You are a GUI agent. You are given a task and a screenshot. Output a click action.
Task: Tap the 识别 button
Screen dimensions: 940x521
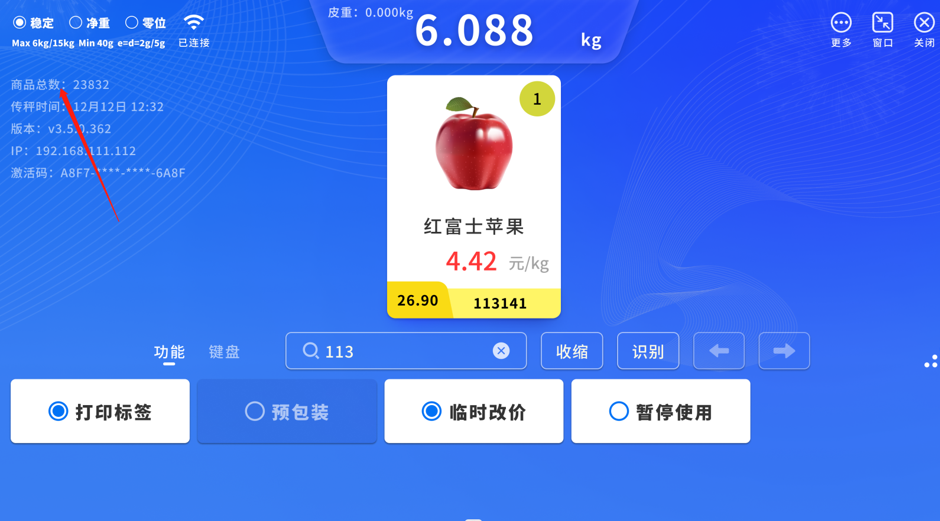click(648, 351)
